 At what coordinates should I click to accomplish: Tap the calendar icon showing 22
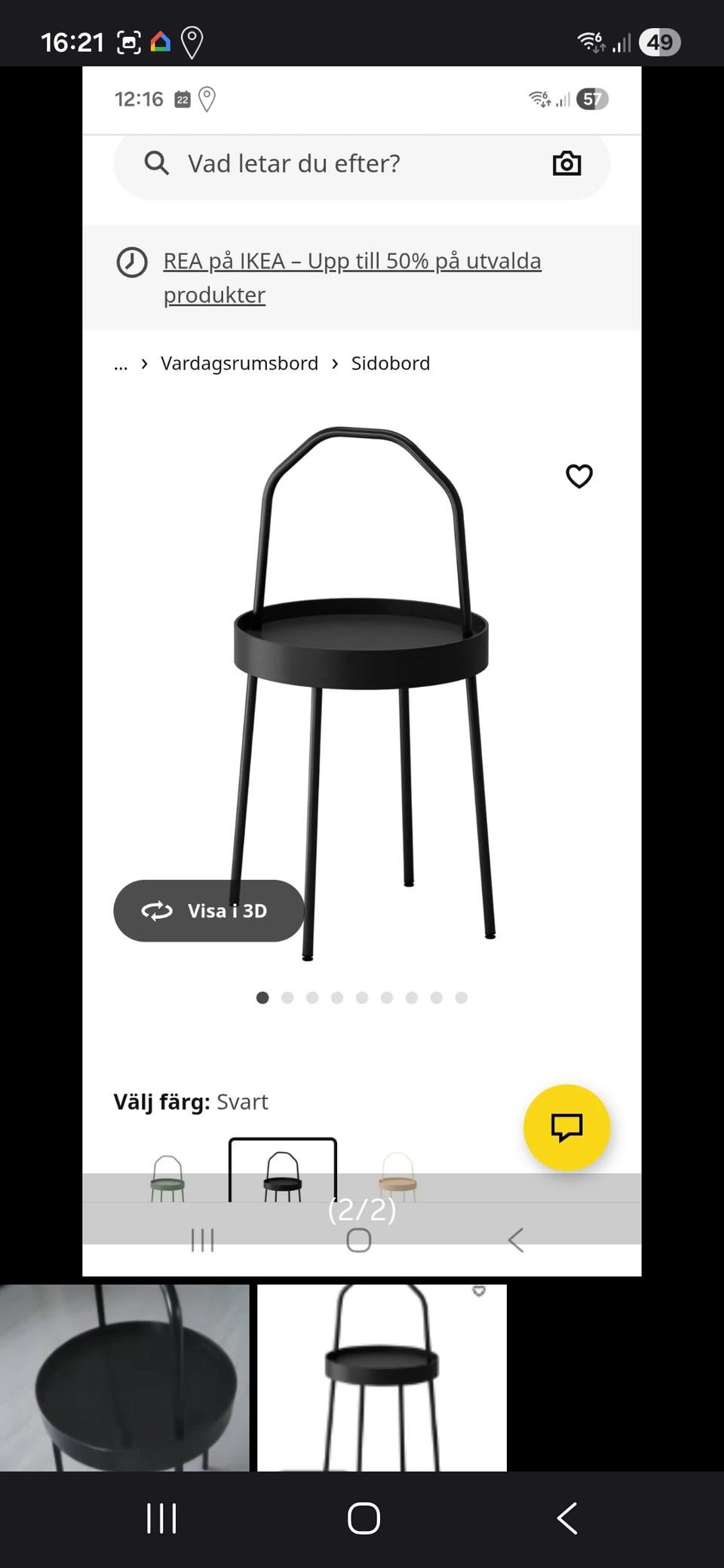(182, 98)
